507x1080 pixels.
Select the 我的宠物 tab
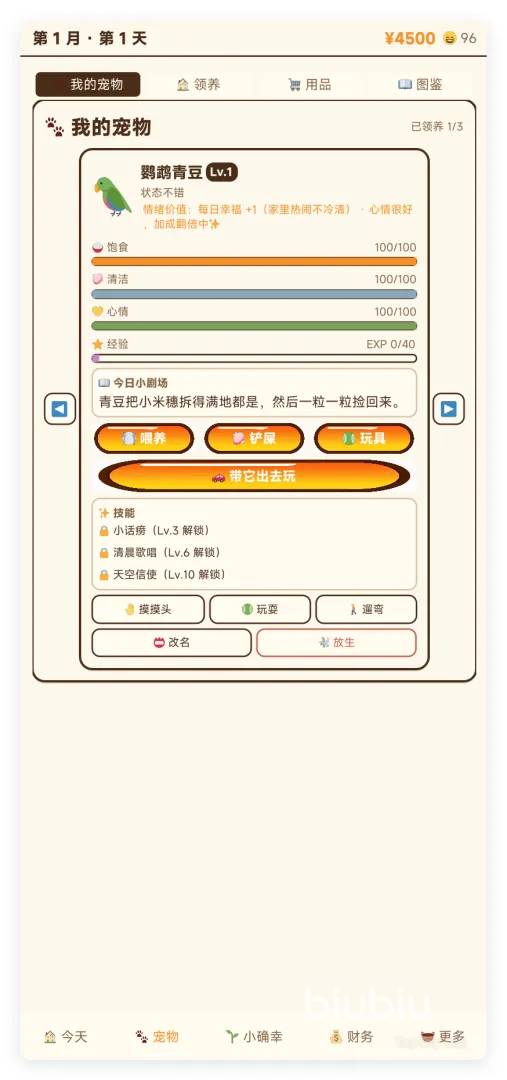point(88,85)
